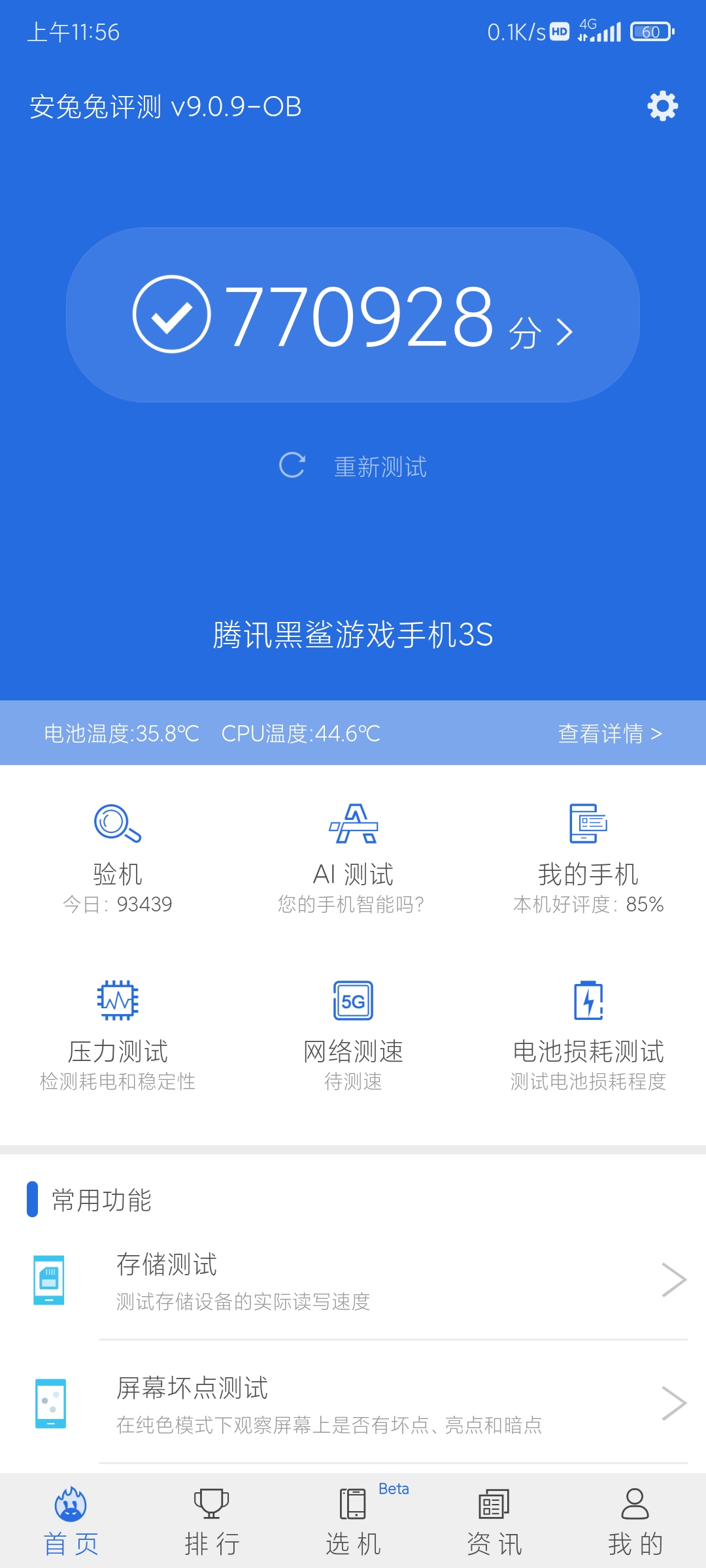The width and height of the screenshot is (706, 1568).
Task: Switch to the 首页 tab
Action: pyautogui.click(x=71, y=1521)
